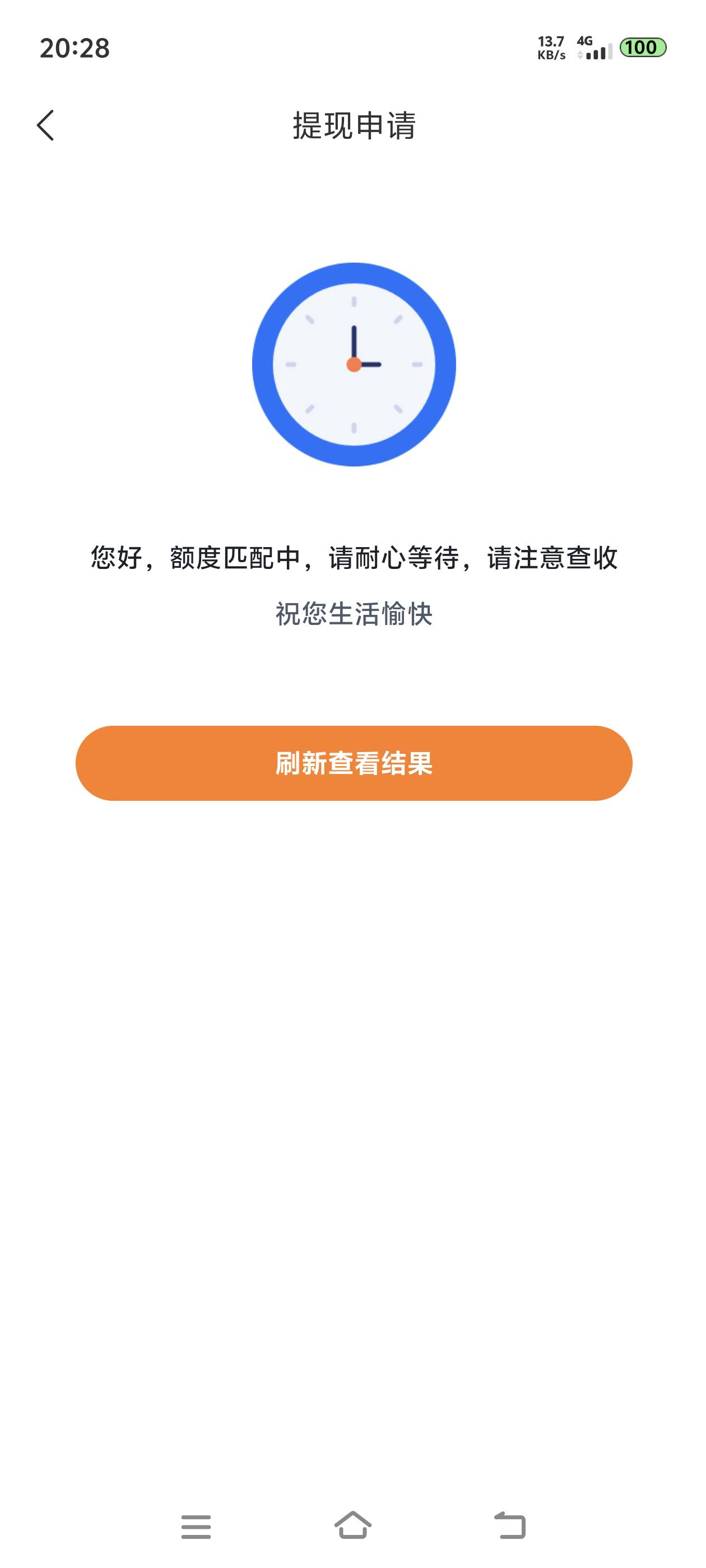Open recent apps from navigation bar
706x1568 pixels.
point(196,1527)
